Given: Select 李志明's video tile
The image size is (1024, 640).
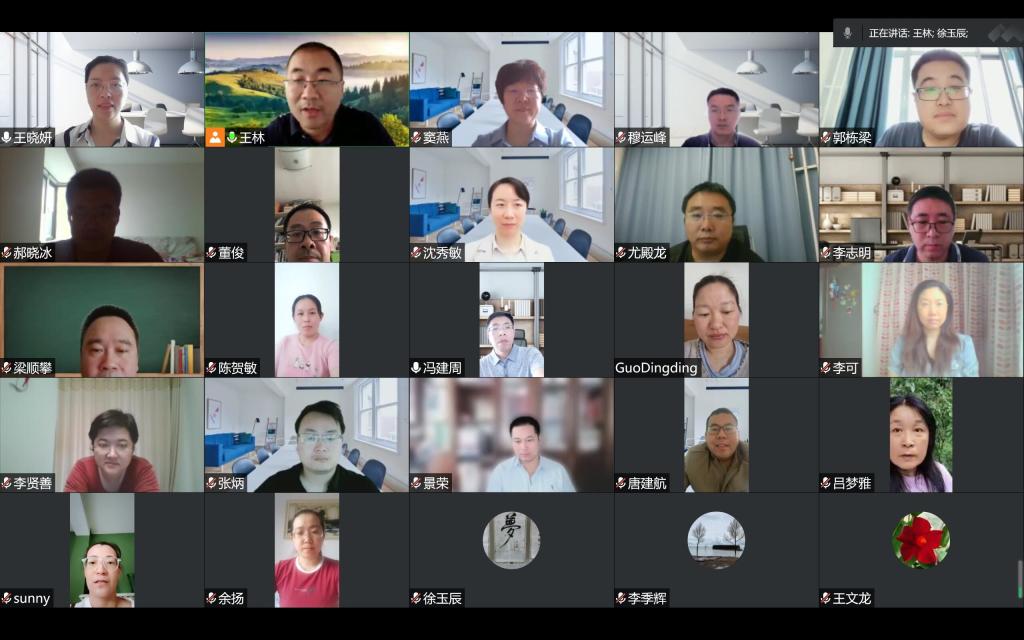Looking at the screenshot, I should [x=921, y=205].
